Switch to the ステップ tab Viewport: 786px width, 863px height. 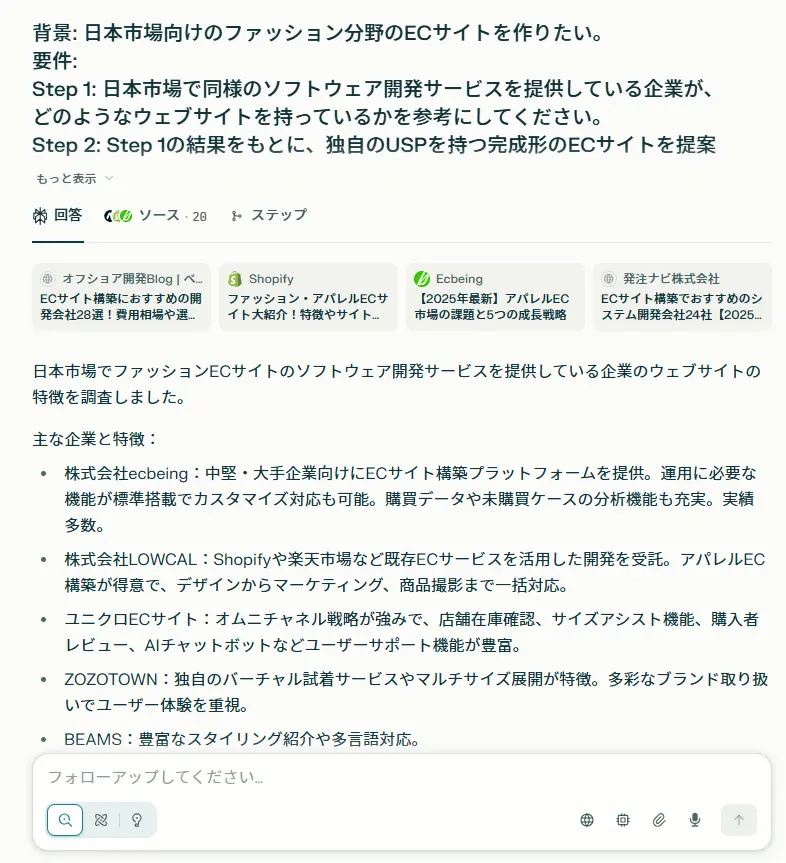pyautogui.click(x=268, y=216)
